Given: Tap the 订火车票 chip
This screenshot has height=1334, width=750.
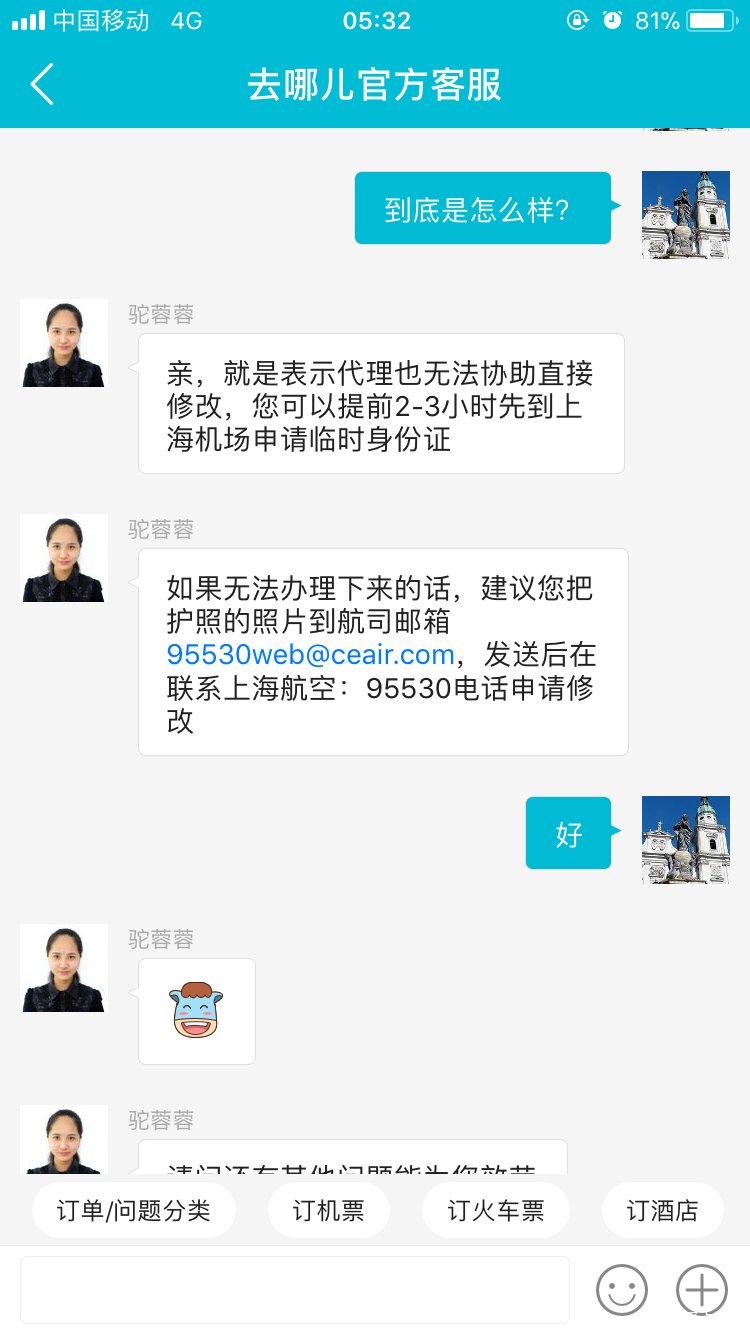Looking at the screenshot, I should click(x=496, y=1211).
